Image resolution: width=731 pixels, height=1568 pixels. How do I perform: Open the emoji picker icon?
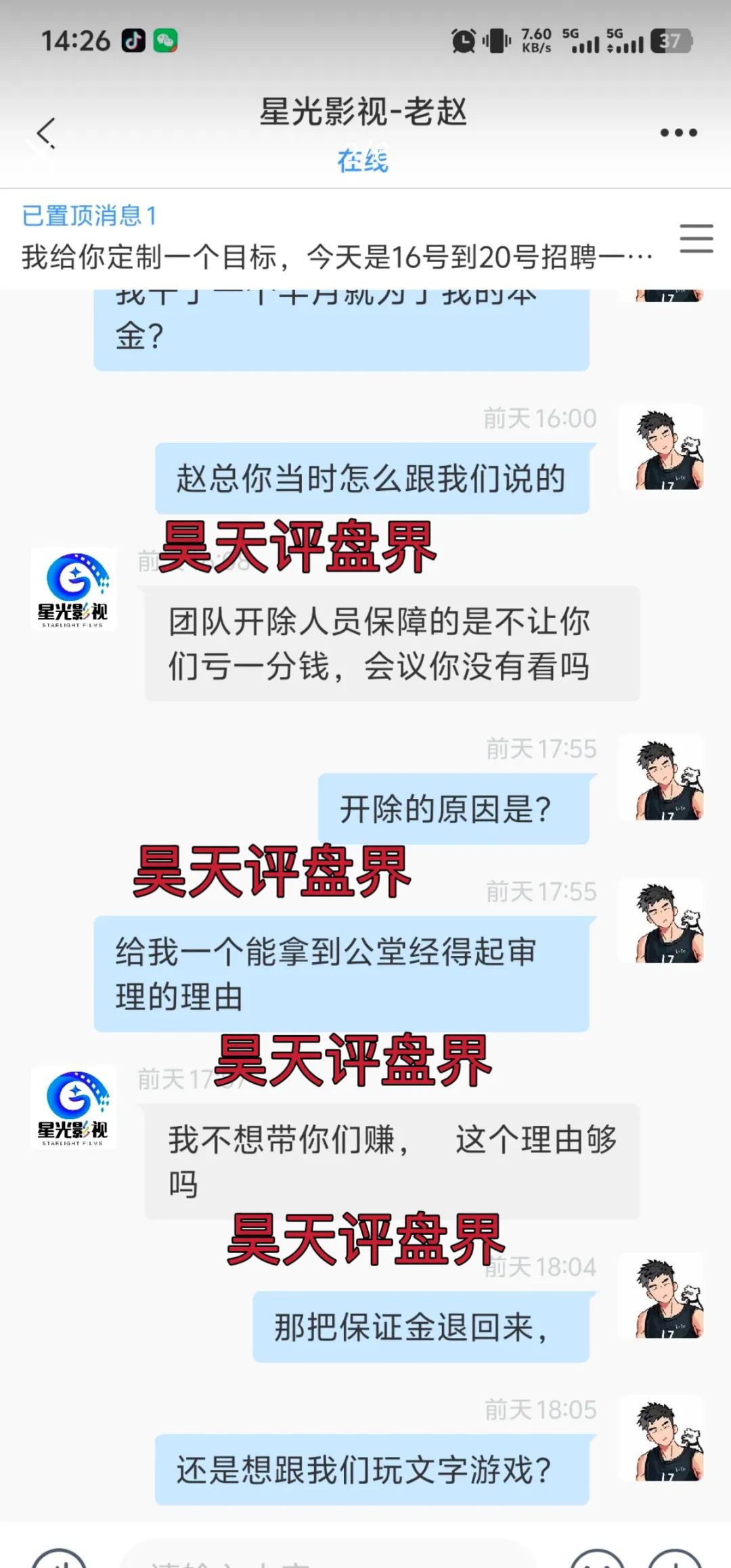point(599,1564)
